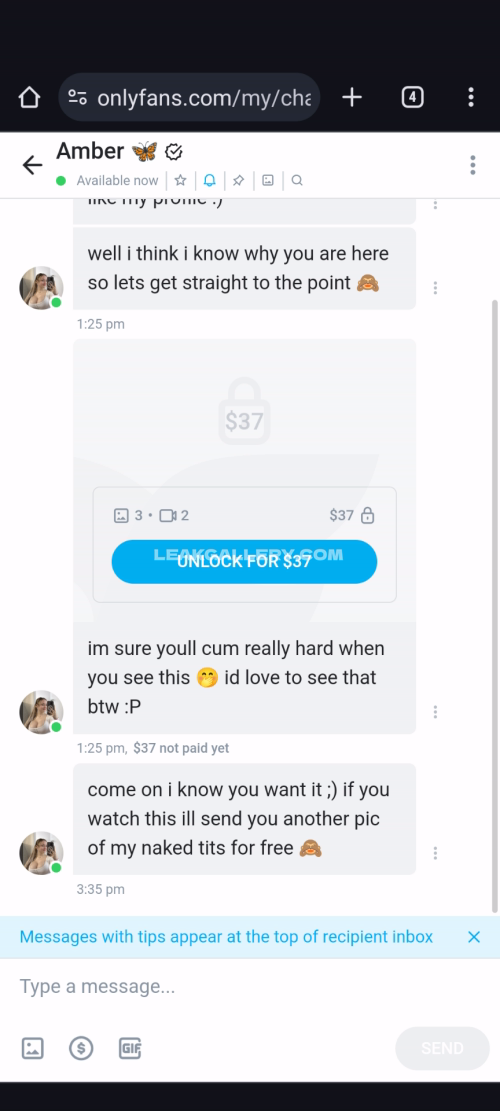Open browser home page
The height and width of the screenshot is (1111, 500).
pos(29,97)
